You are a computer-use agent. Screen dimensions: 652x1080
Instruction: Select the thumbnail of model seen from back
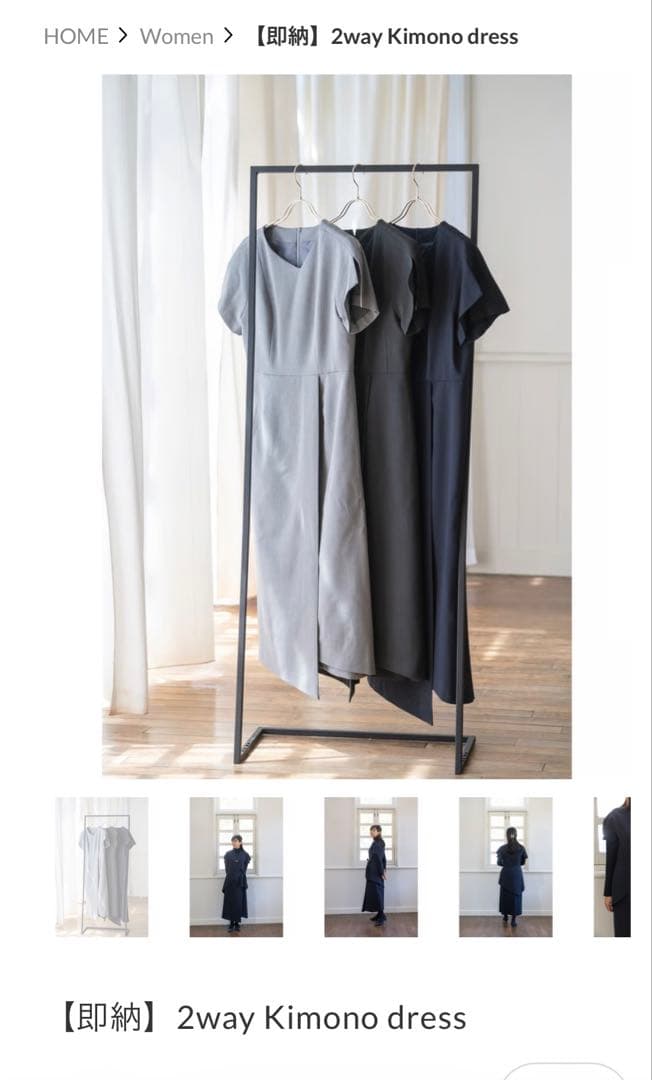pyautogui.click(x=505, y=866)
